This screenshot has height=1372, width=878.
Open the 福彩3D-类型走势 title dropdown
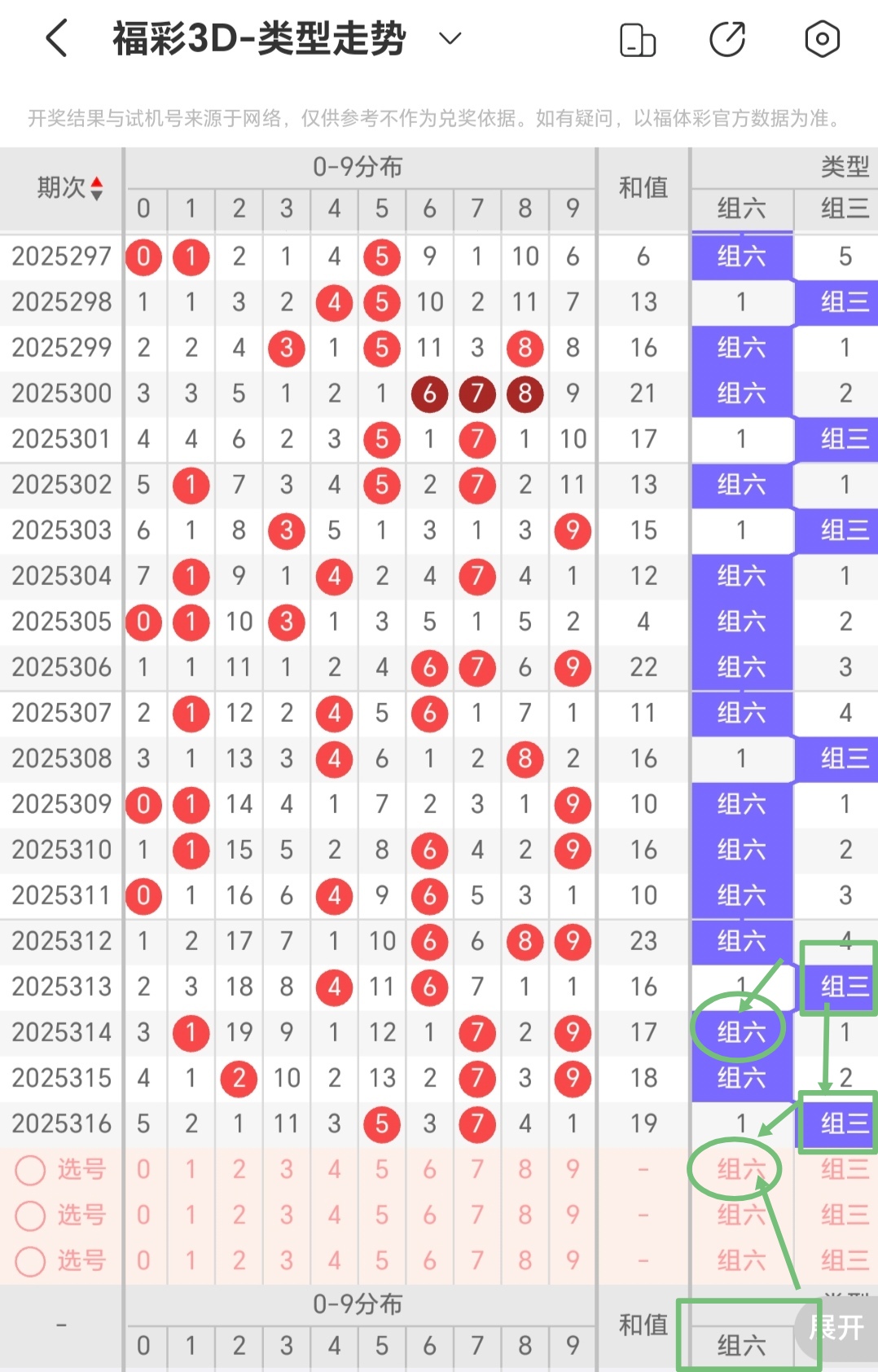tap(450, 38)
